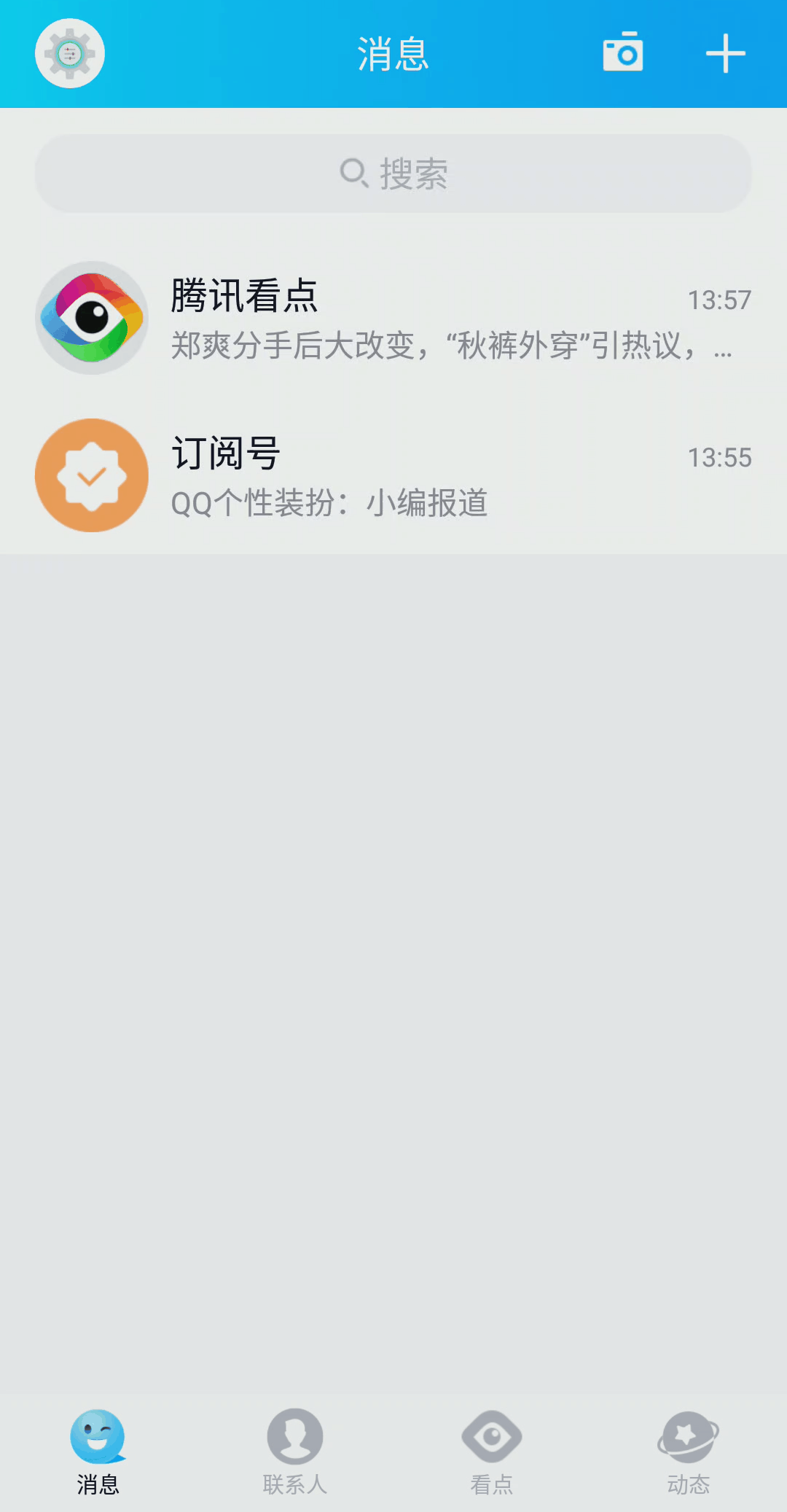Open the QQ个性装扮 subscription message
787x1512 pixels.
pyautogui.click(x=330, y=502)
